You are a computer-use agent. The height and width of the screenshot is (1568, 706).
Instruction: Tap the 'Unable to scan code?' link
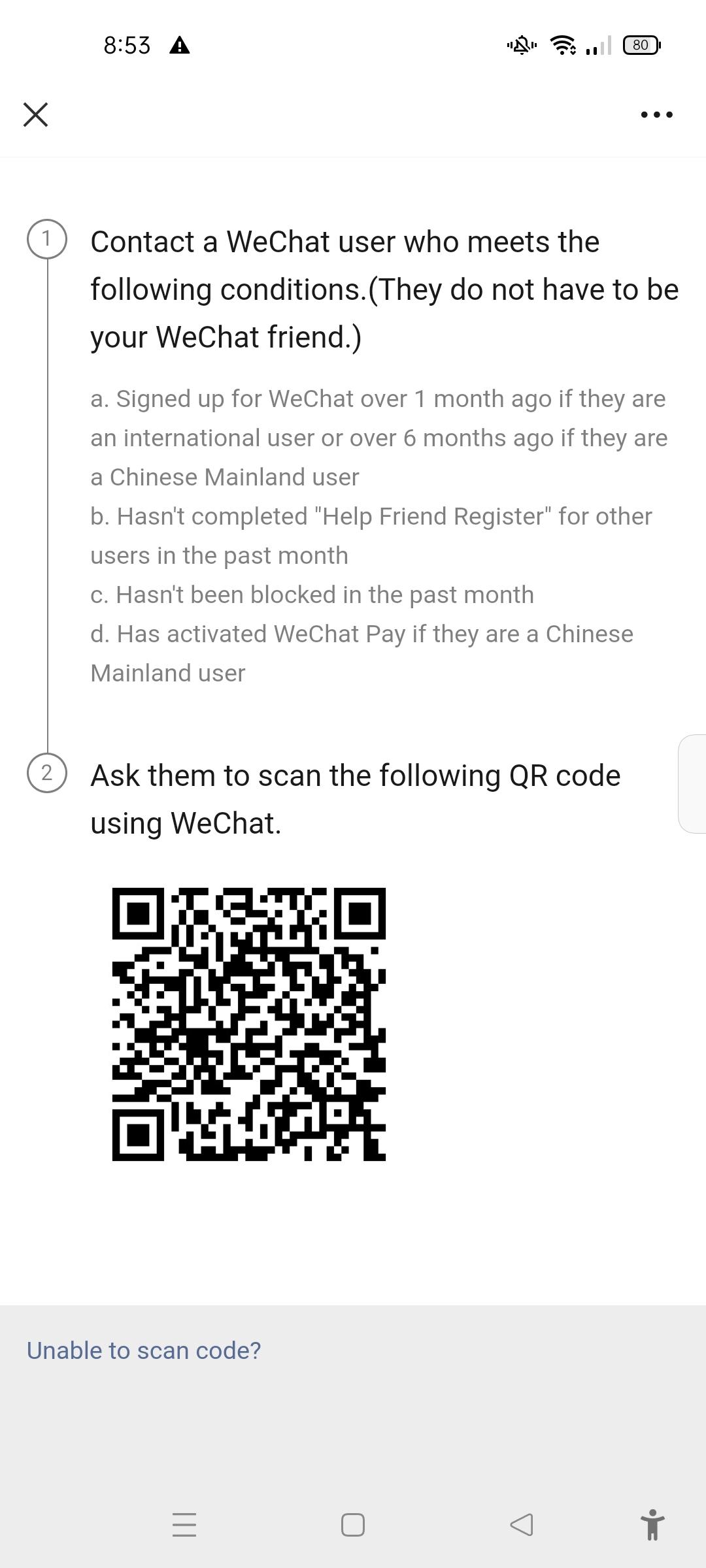point(144,1350)
